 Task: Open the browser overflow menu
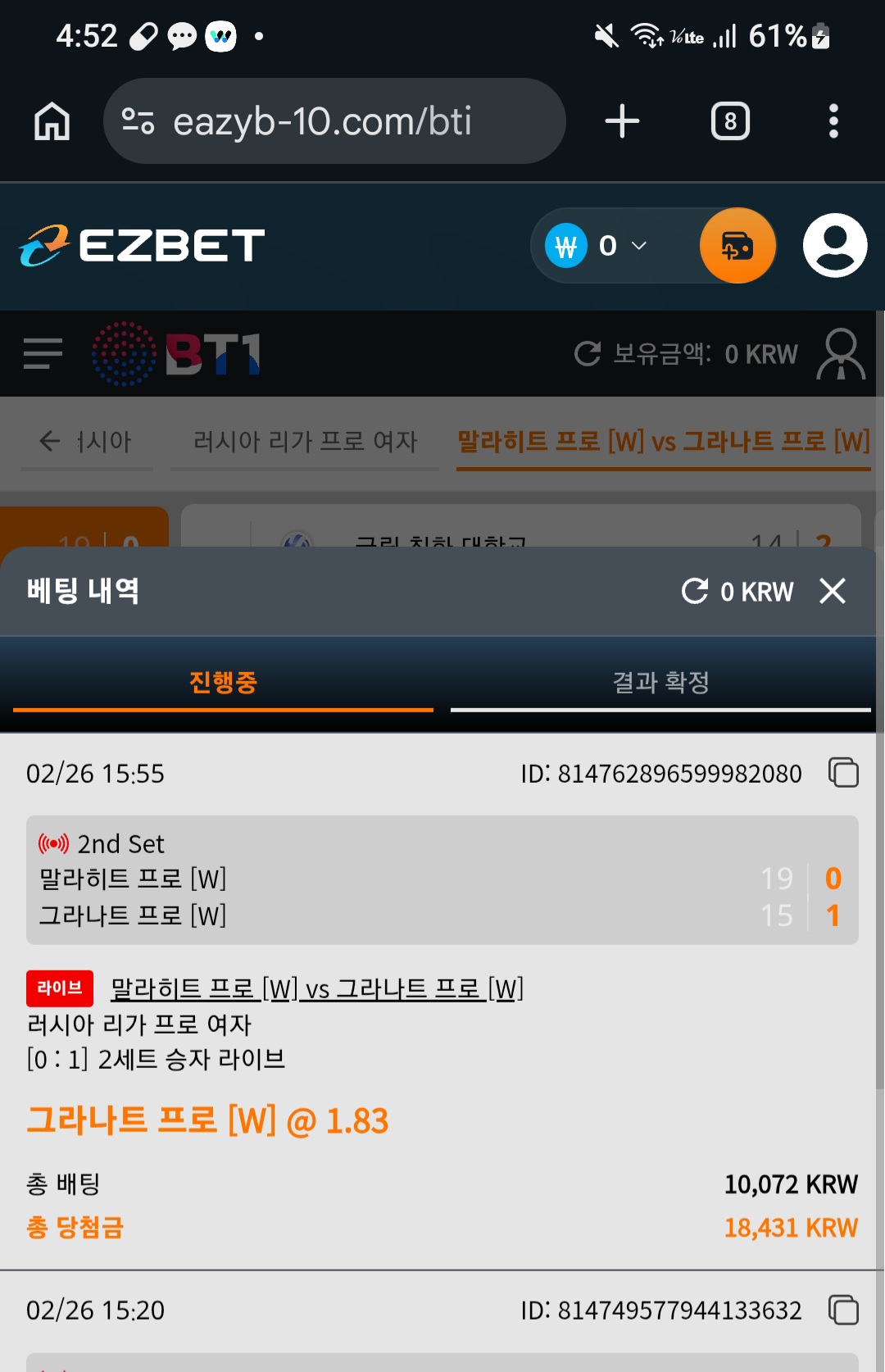pos(833,121)
